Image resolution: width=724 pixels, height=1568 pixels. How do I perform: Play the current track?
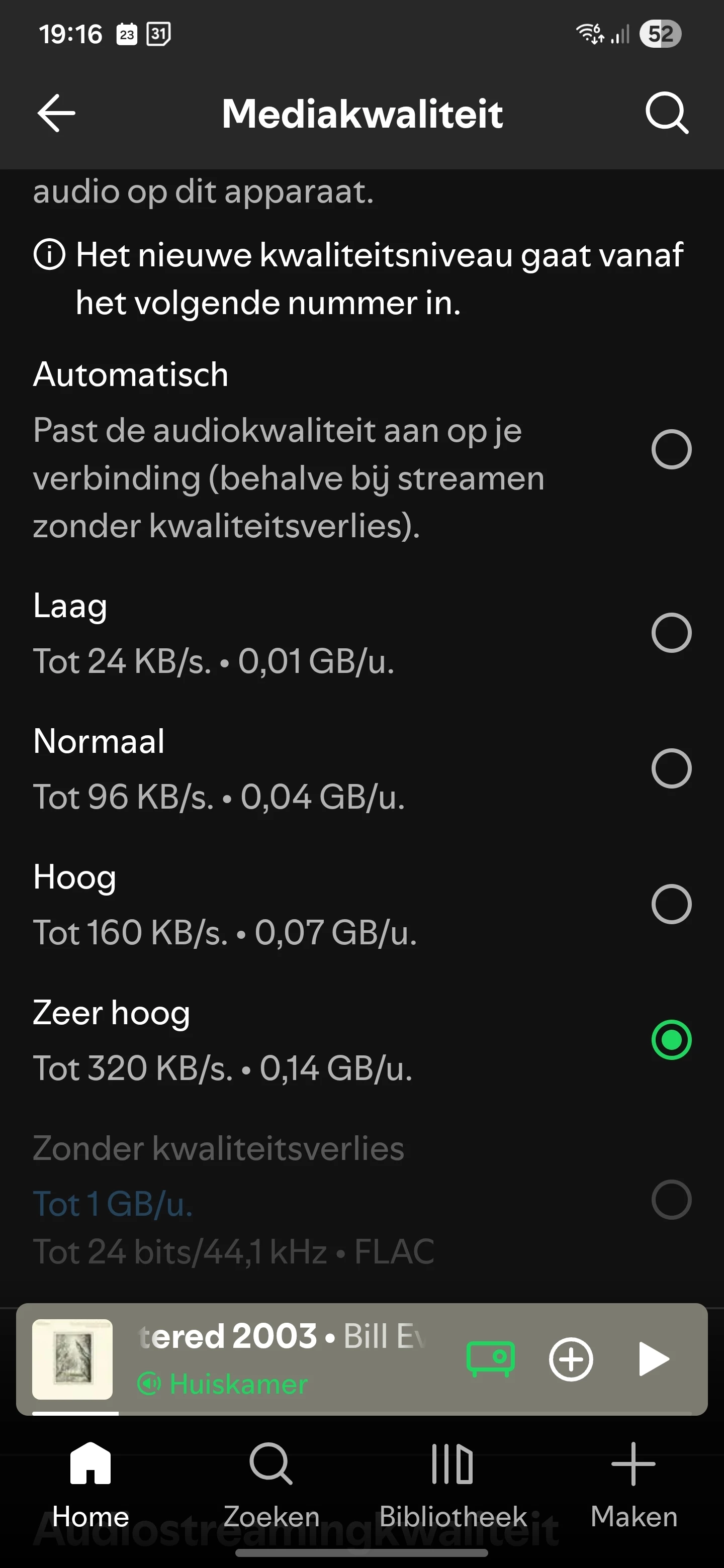[x=654, y=1358]
